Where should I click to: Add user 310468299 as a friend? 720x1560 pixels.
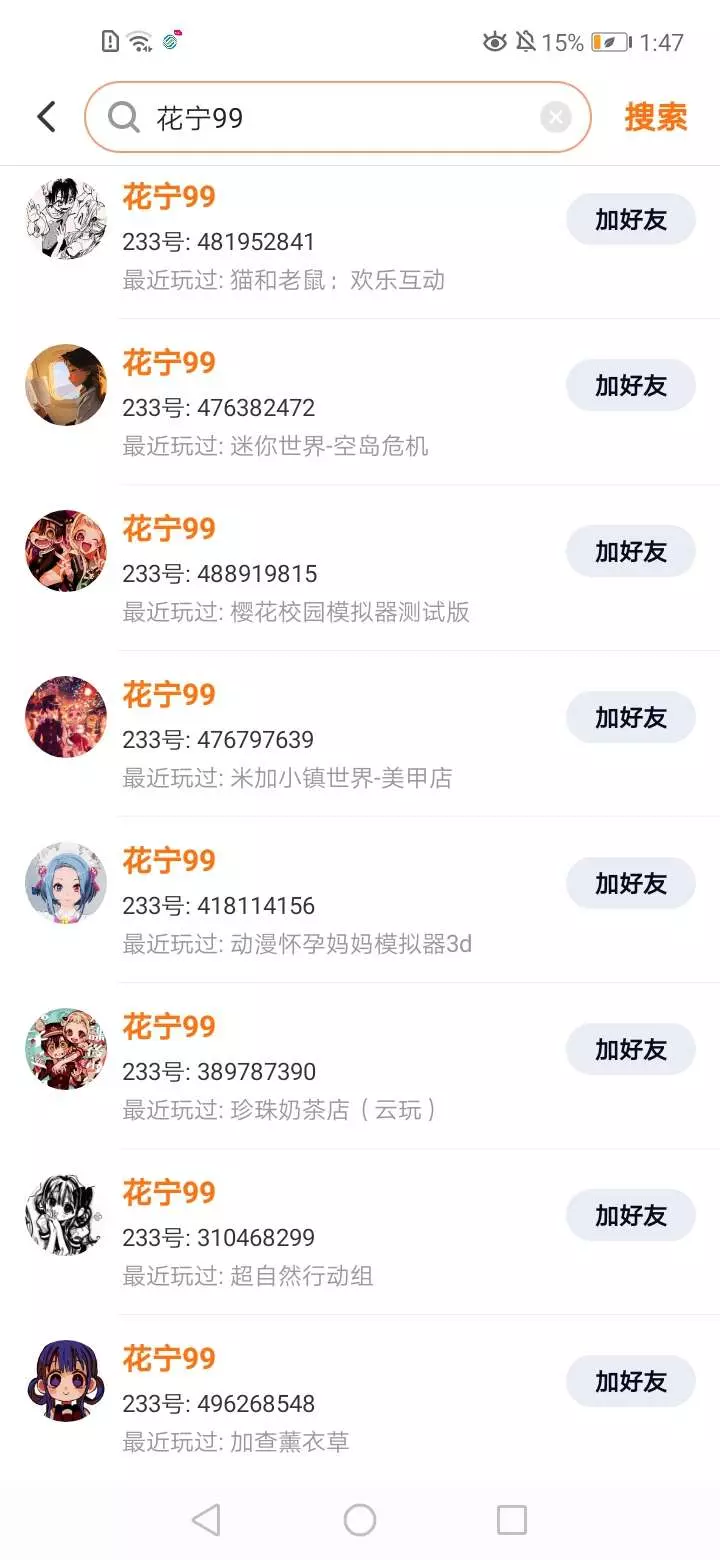tap(631, 1215)
